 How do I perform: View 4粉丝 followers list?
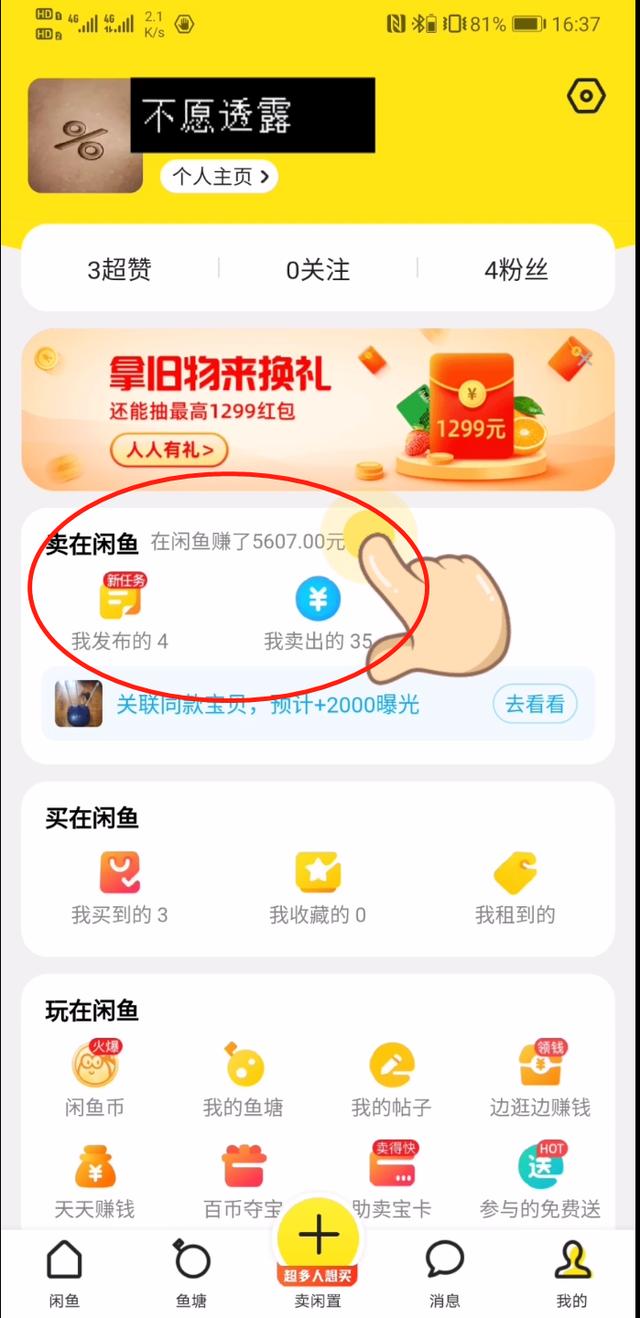click(516, 269)
